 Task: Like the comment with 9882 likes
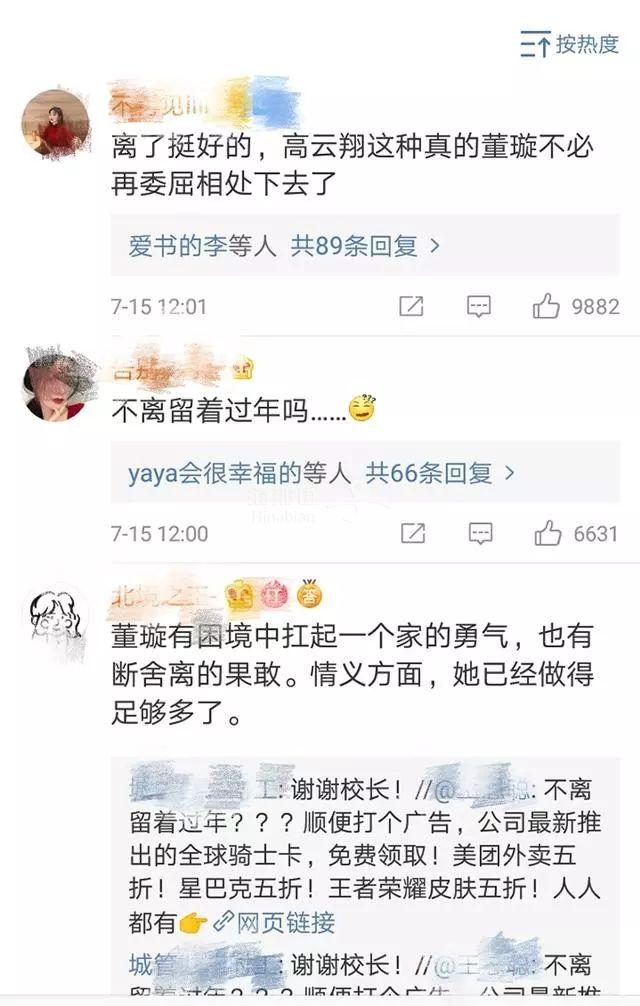click(547, 306)
